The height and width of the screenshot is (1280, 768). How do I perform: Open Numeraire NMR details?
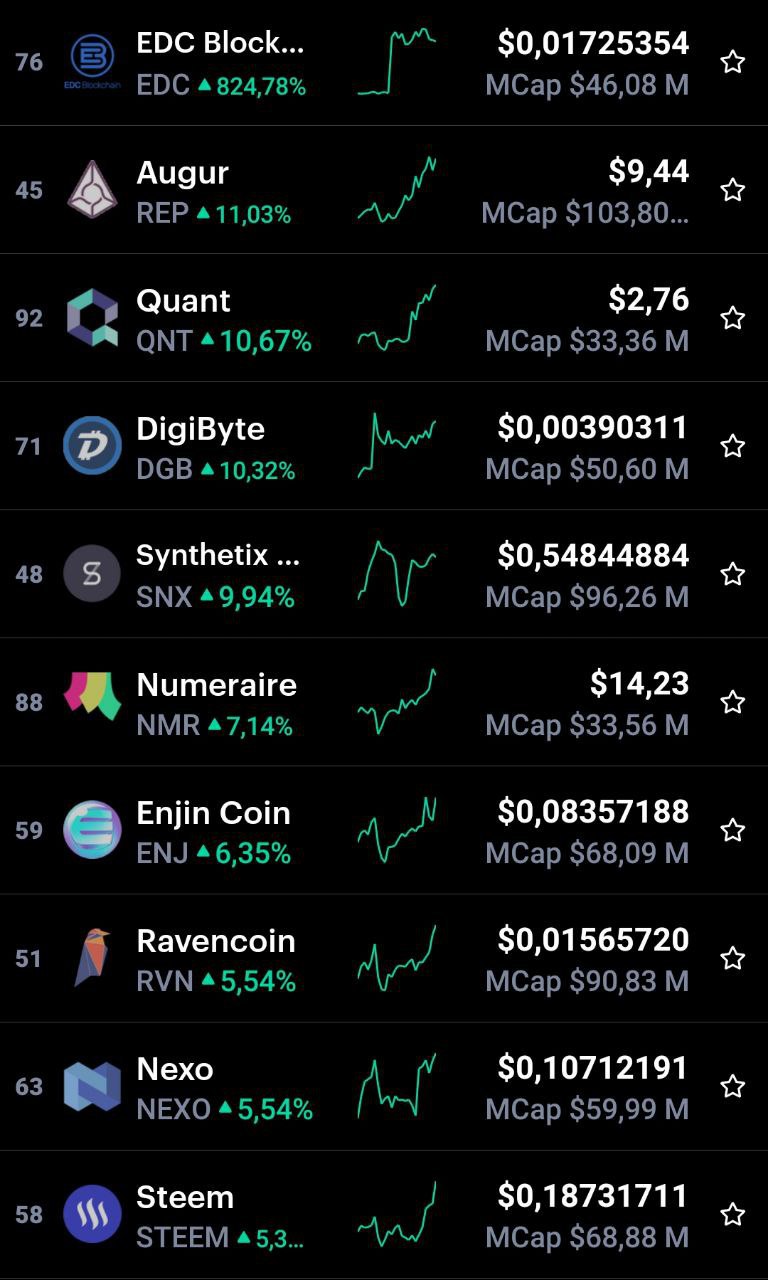click(384, 702)
